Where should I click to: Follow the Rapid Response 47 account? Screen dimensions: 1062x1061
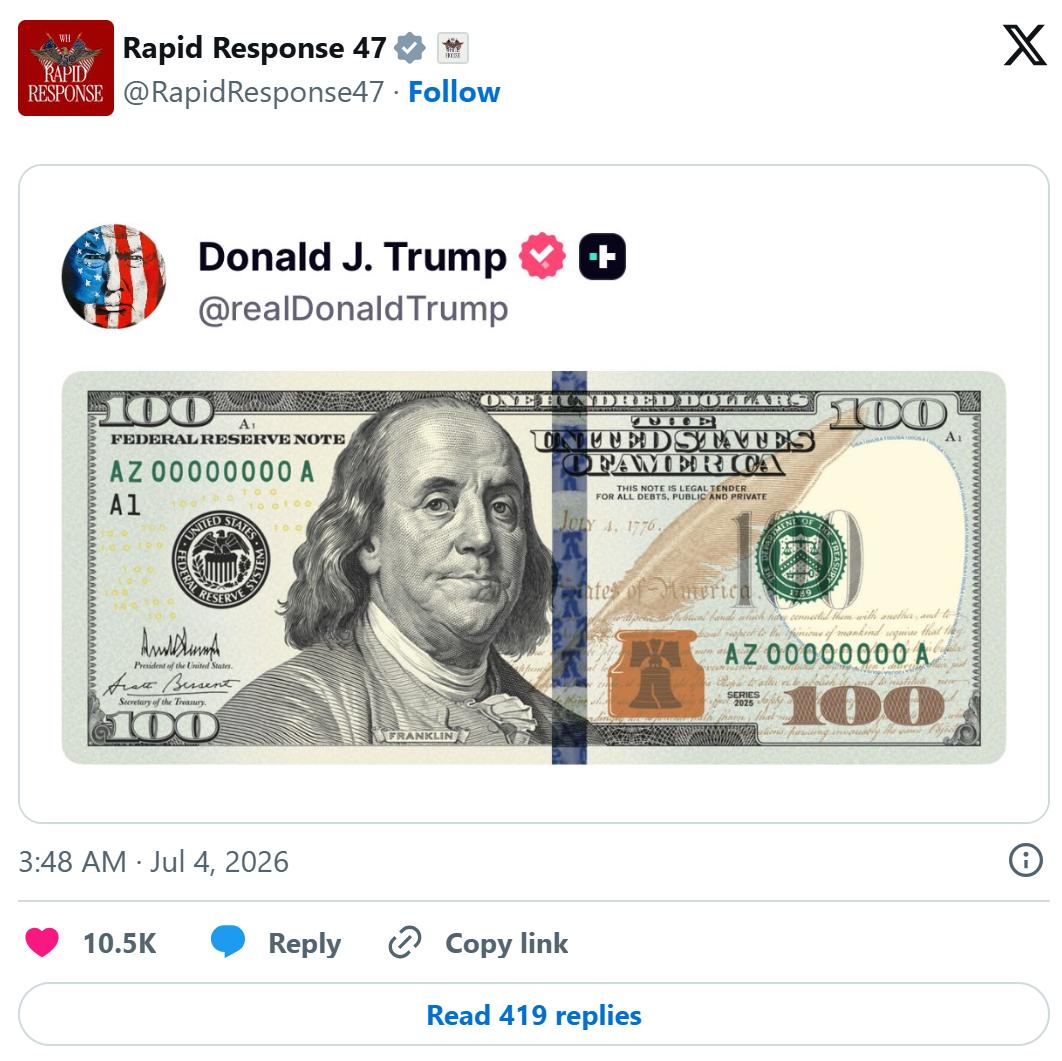pos(454,92)
